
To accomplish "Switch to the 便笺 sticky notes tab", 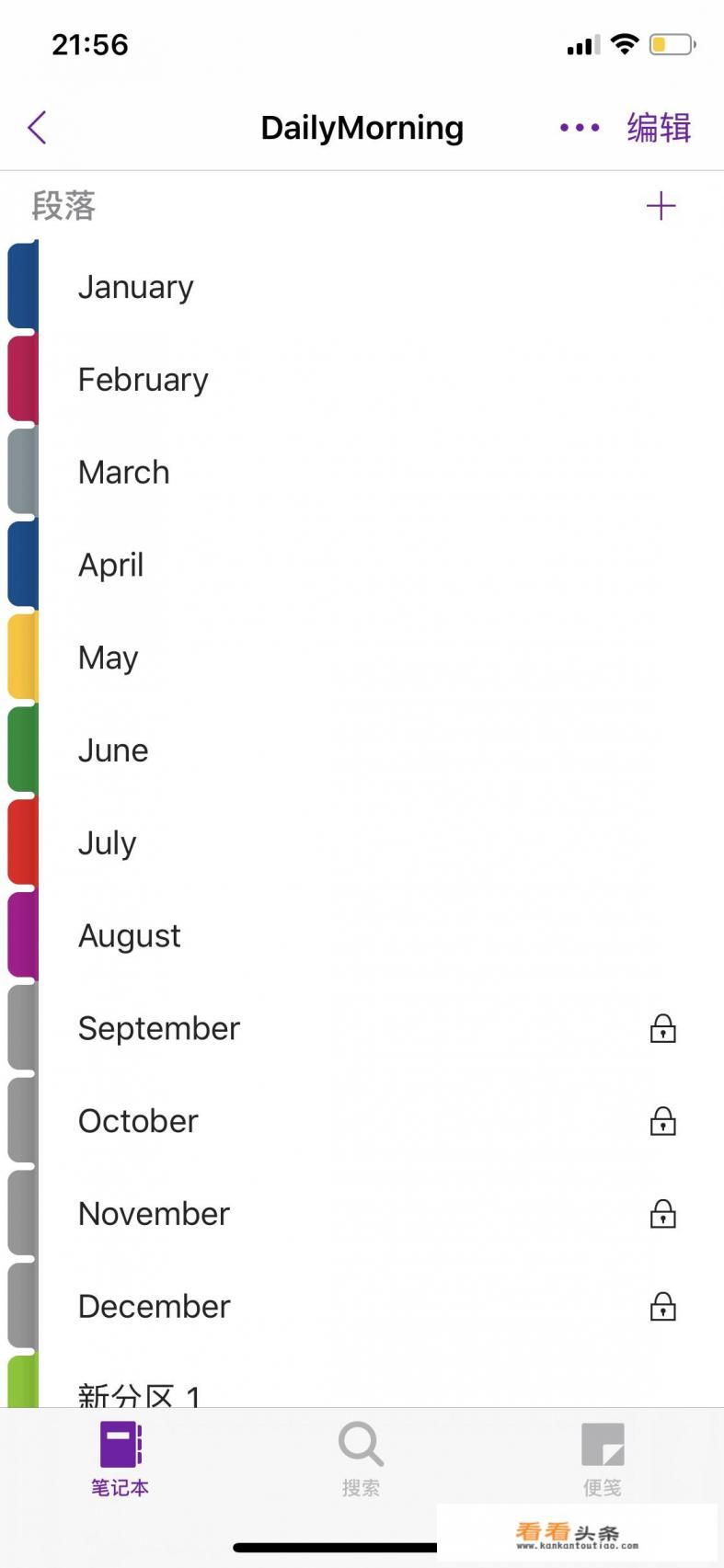I will pyautogui.click(x=603, y=1459).
